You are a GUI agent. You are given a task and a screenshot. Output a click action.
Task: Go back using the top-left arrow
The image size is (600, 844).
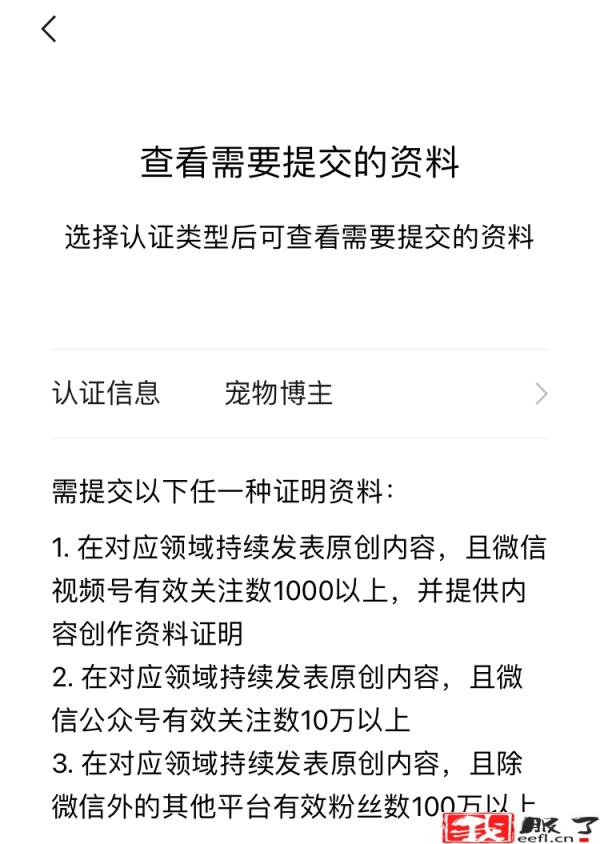pyautogui.click(x=49, y=30)
